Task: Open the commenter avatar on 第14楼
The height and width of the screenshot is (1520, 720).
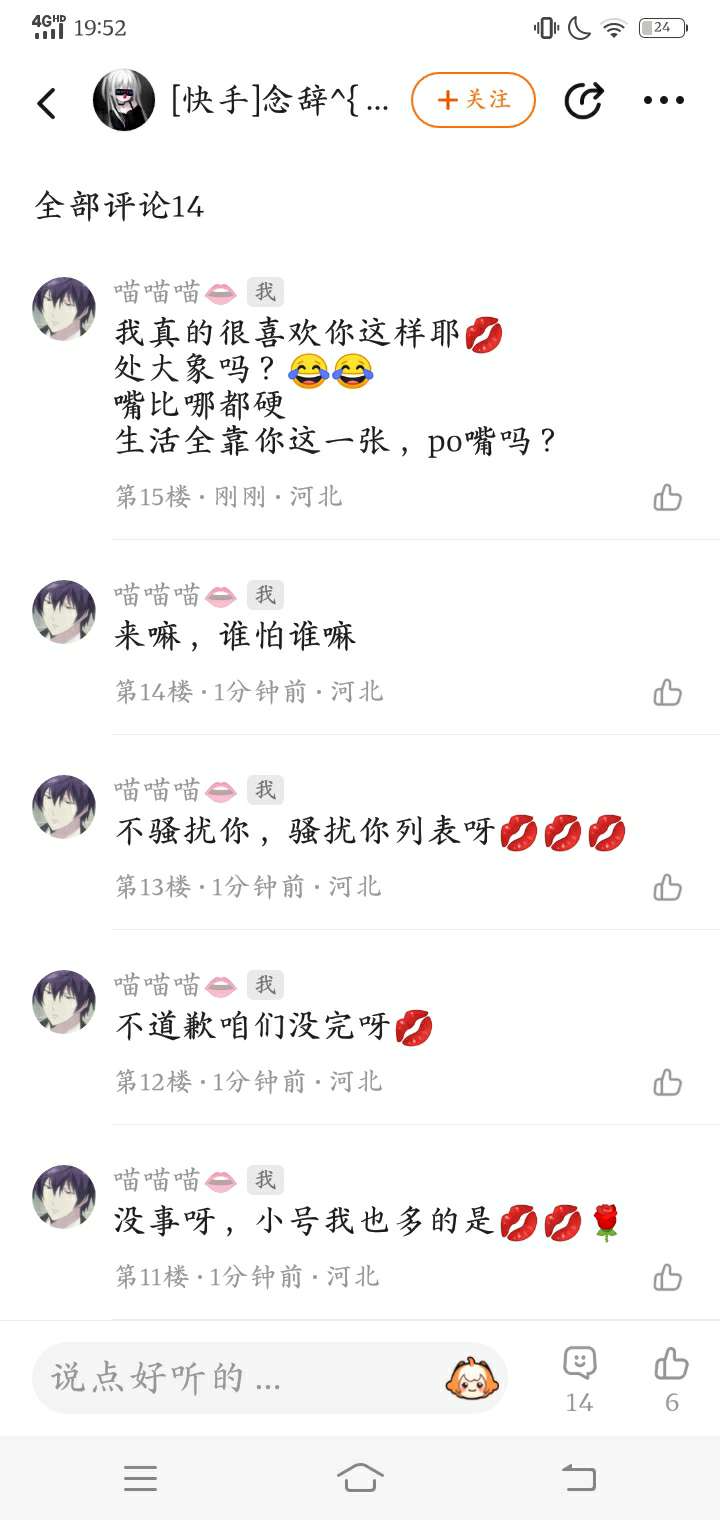Action: [64, 612]
